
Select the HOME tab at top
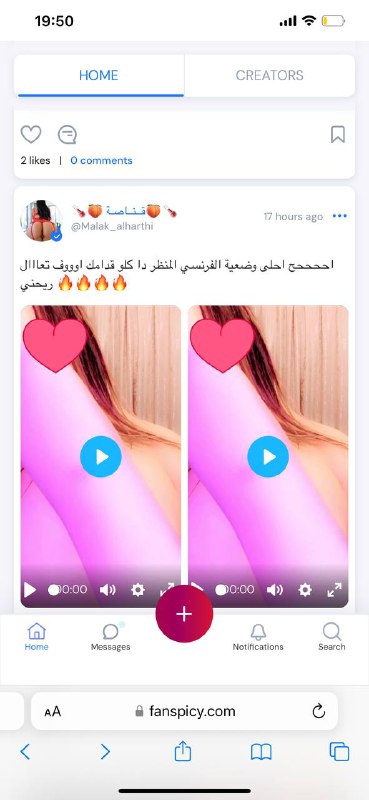coord(99,76)
